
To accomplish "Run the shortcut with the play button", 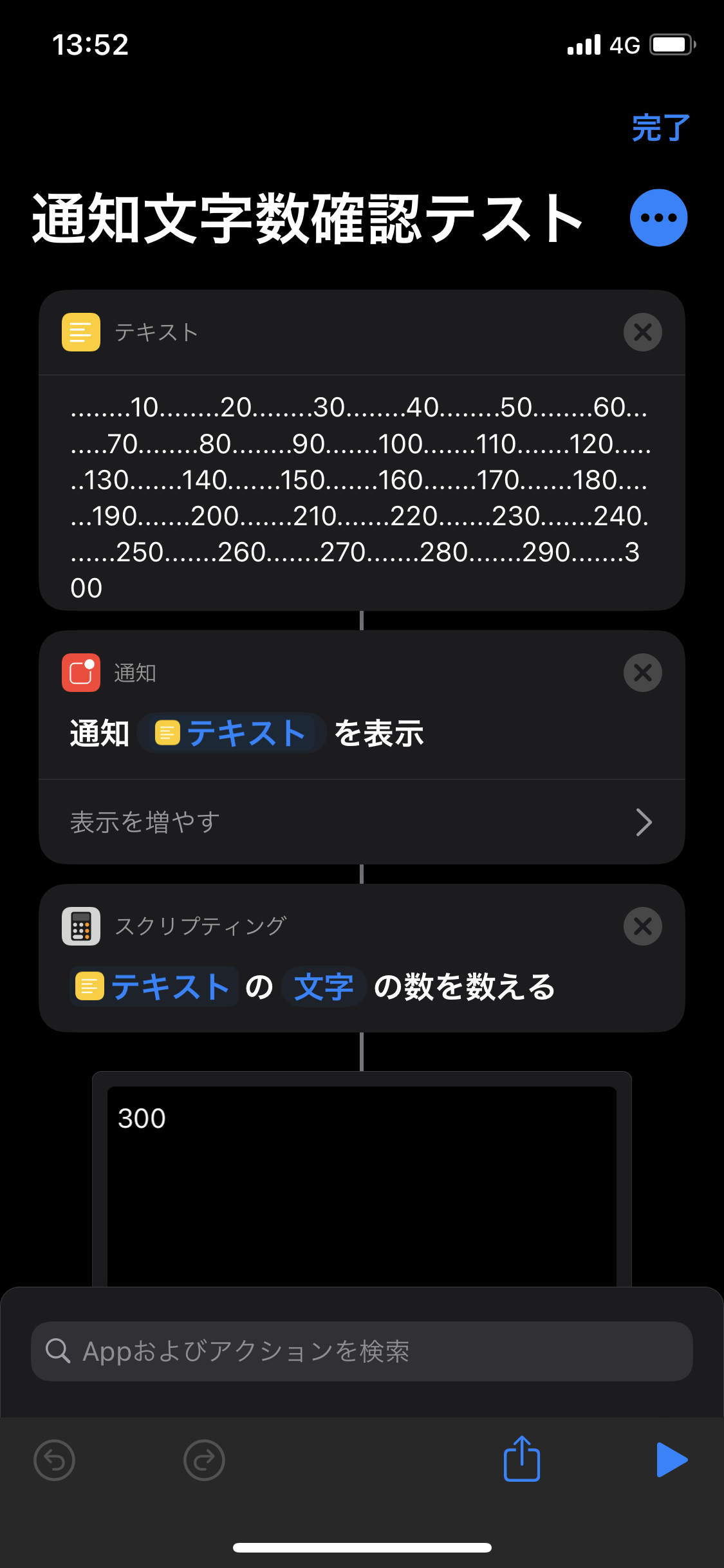I will [671, 1459].
